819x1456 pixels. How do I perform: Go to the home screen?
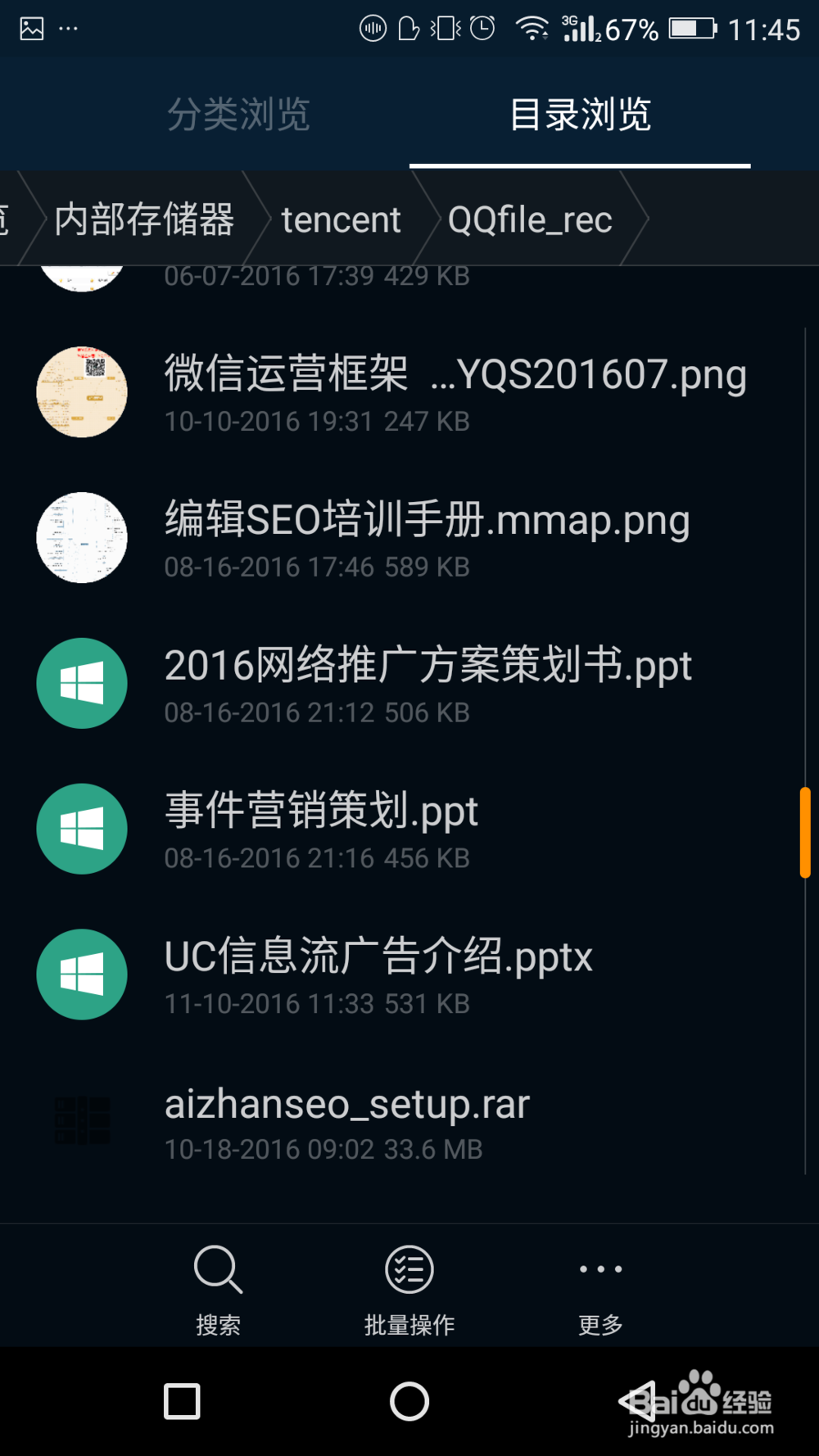click(409, 1401)
